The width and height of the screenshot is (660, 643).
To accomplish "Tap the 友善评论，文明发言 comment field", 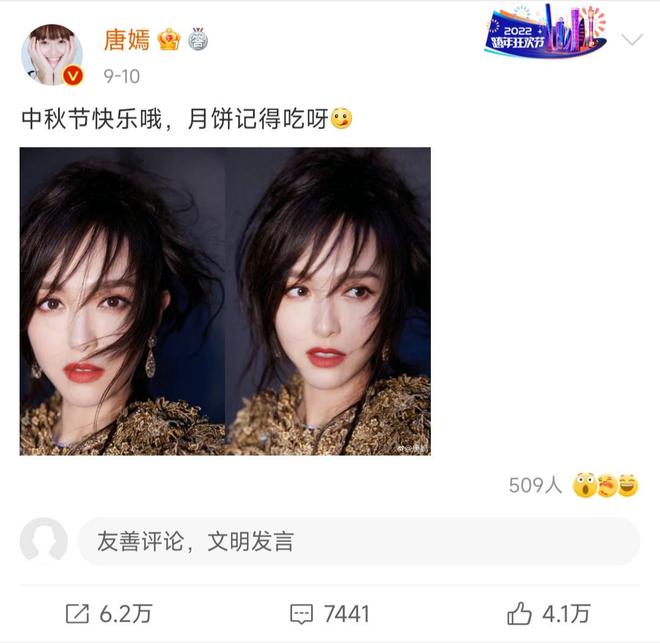I will pyautogui.click(x=358, y=542).
